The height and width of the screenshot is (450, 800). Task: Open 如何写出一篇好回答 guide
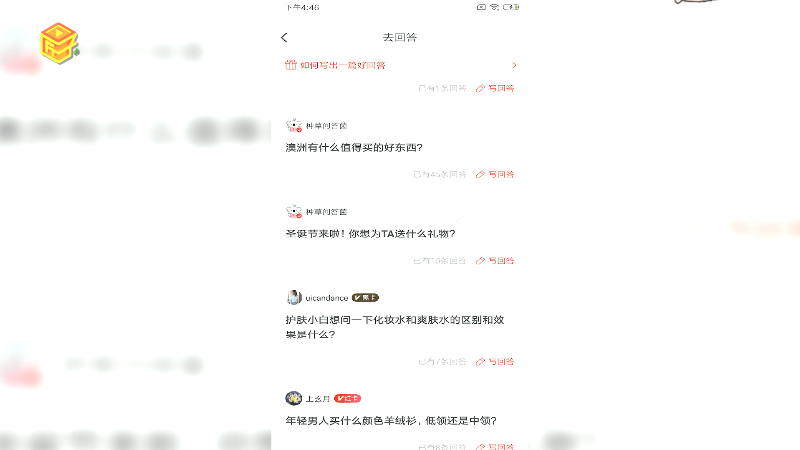tap(400, 65)
